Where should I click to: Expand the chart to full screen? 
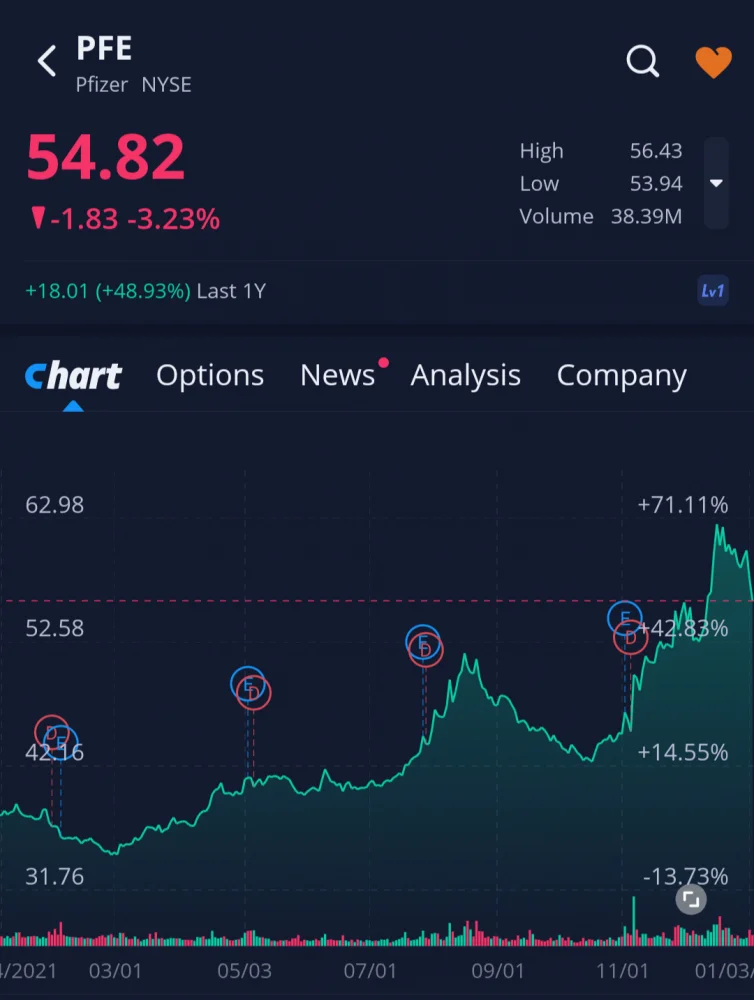(x=690, y=899)
